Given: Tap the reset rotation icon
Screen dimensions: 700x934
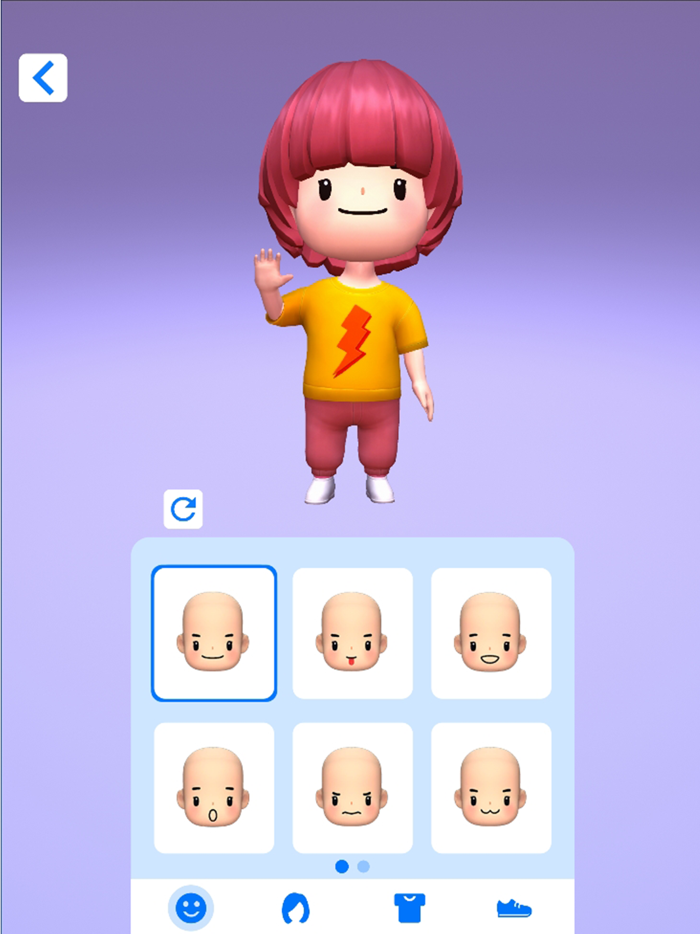Looking at the screenshot, I should [x=183, y=509].
